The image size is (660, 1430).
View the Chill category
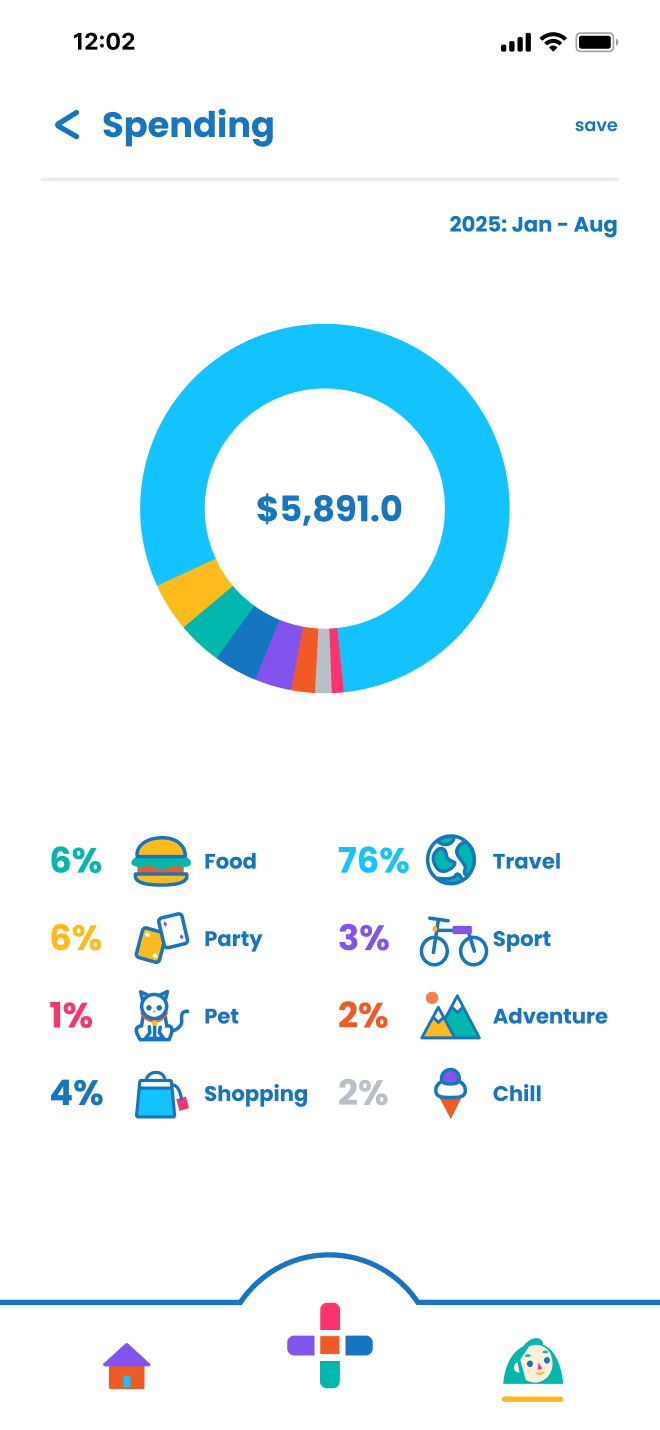coord(516,1094)
